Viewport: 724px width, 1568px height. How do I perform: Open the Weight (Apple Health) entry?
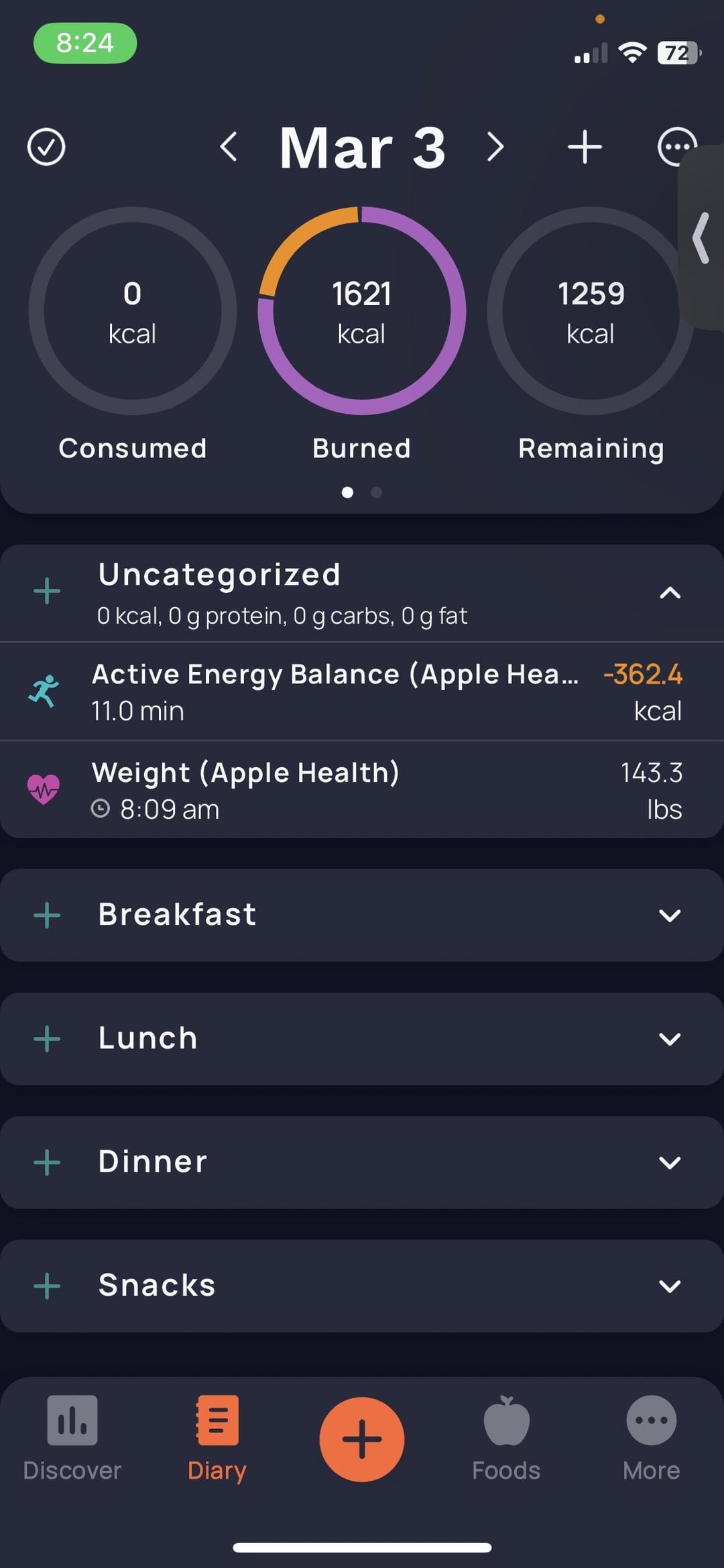(362, 790)
